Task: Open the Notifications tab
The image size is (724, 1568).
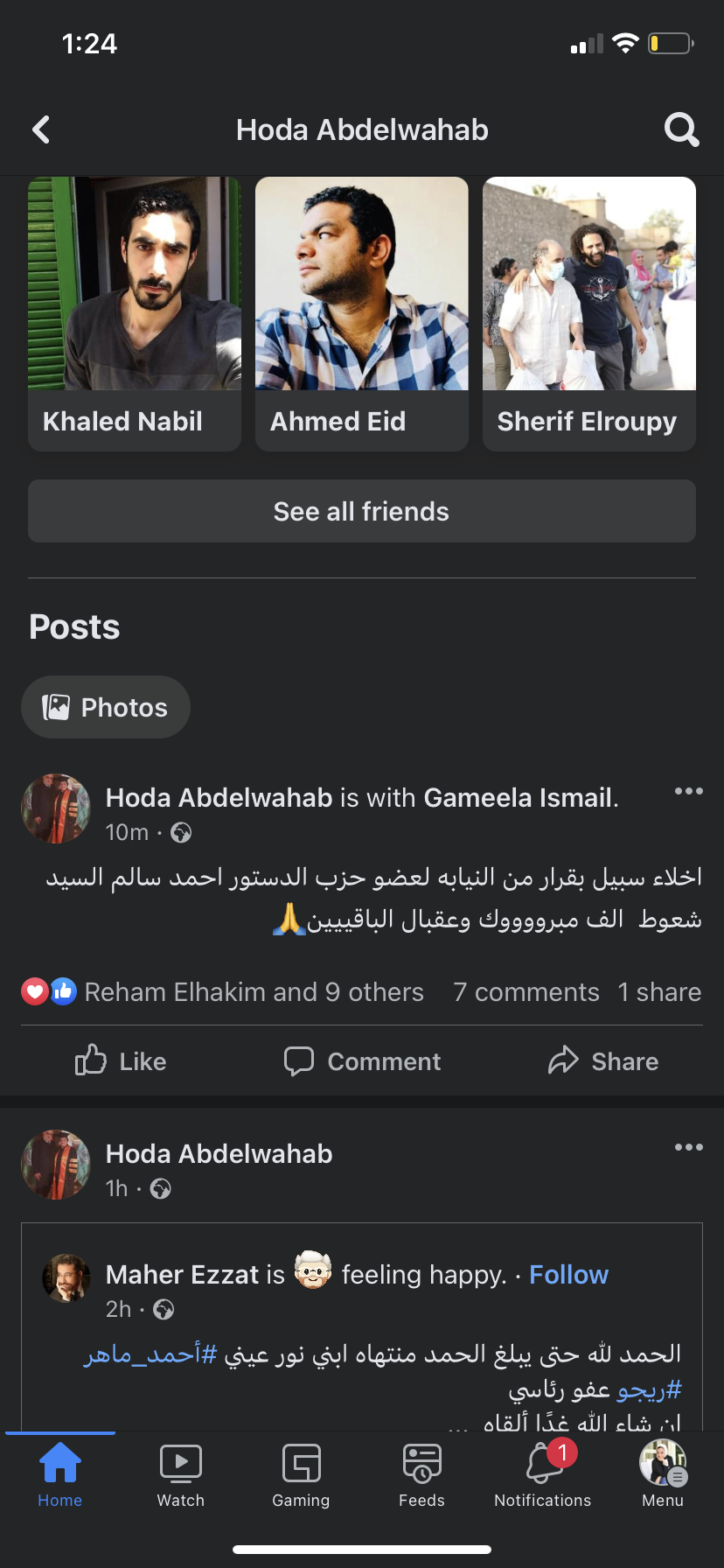Action: (542, 1475)
